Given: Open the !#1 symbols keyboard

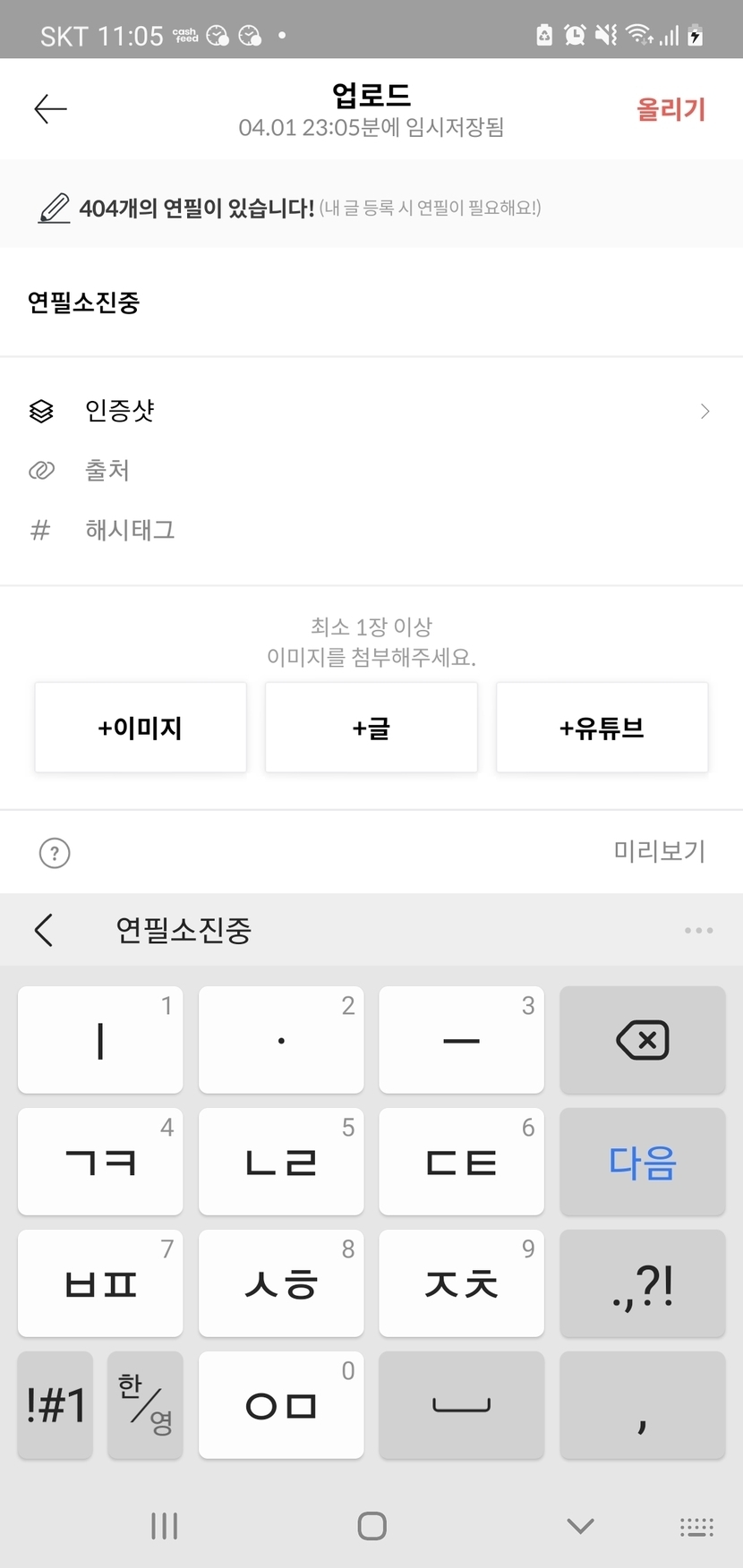Looking at the screenshot, I should pos(56,1404).
